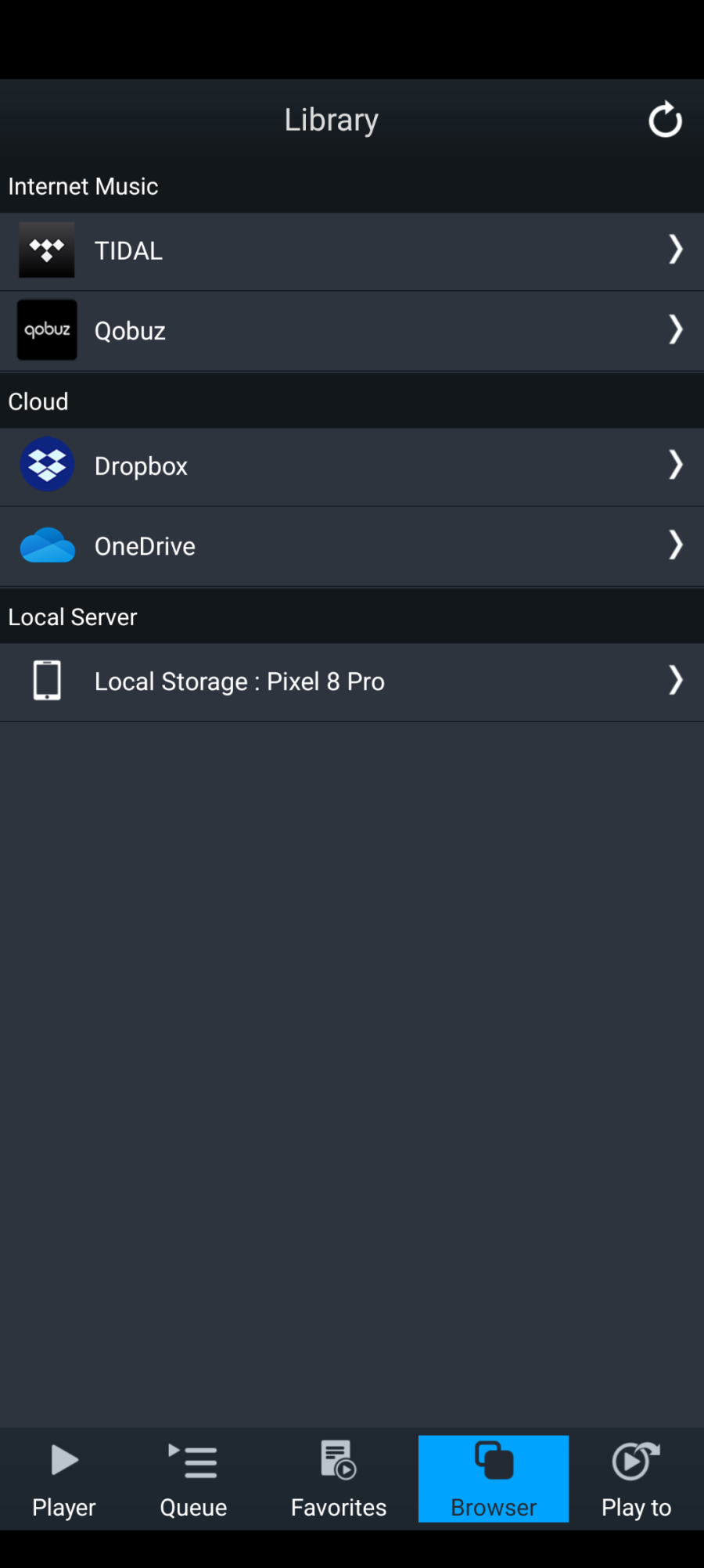Switch to the Player tab
Viewport: 704px width, 1568px height.
click(63, 1479)
